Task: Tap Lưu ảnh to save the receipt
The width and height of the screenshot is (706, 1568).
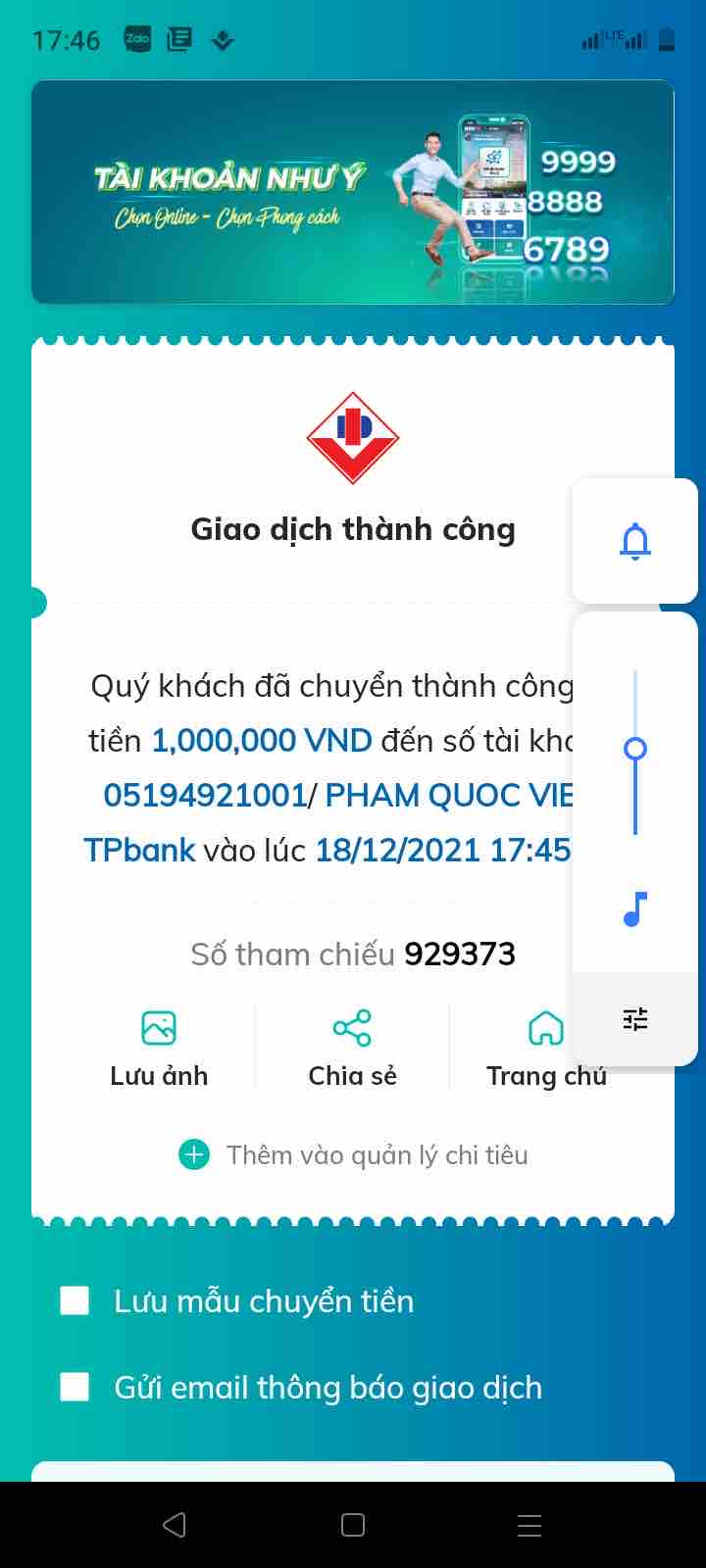Action: point(159,1049)
